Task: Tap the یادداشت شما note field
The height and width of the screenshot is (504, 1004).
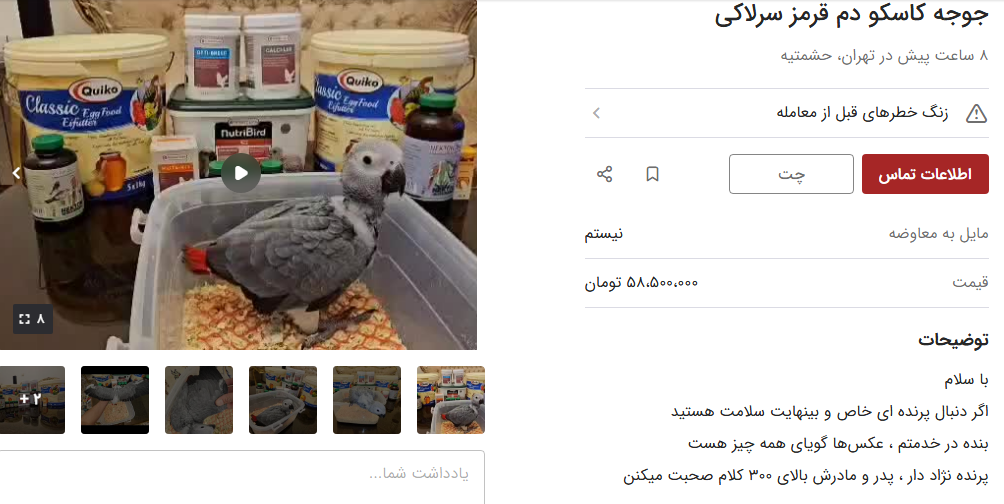Action: click(240, 474)
